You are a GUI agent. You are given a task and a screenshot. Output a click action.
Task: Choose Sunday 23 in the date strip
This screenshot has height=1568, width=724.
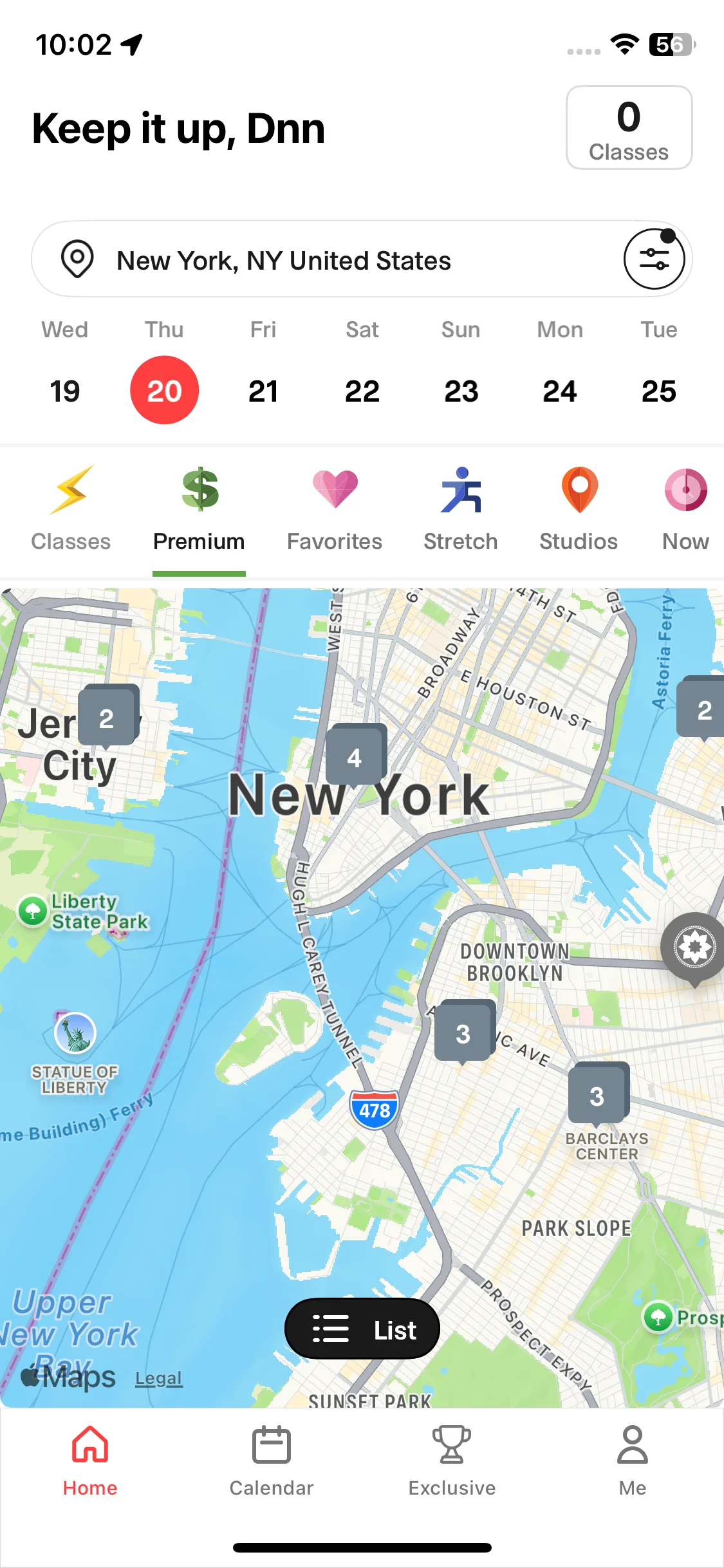461,390
